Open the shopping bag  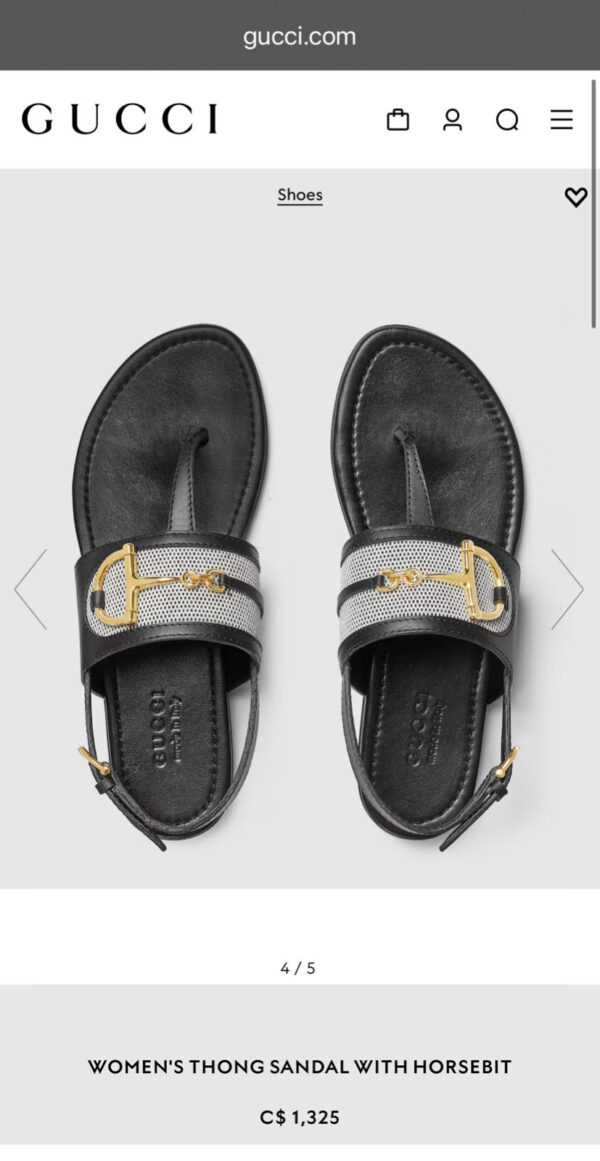click(x=398, y=120)
